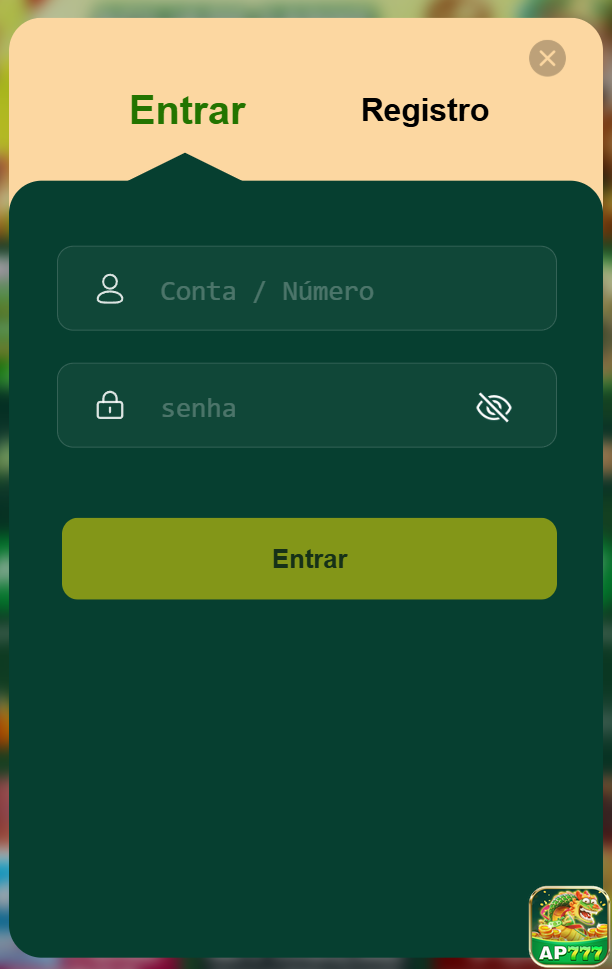Switch to the Registro tab
The width and height of the screenshot is (612, 969).
tap(425, 110)
